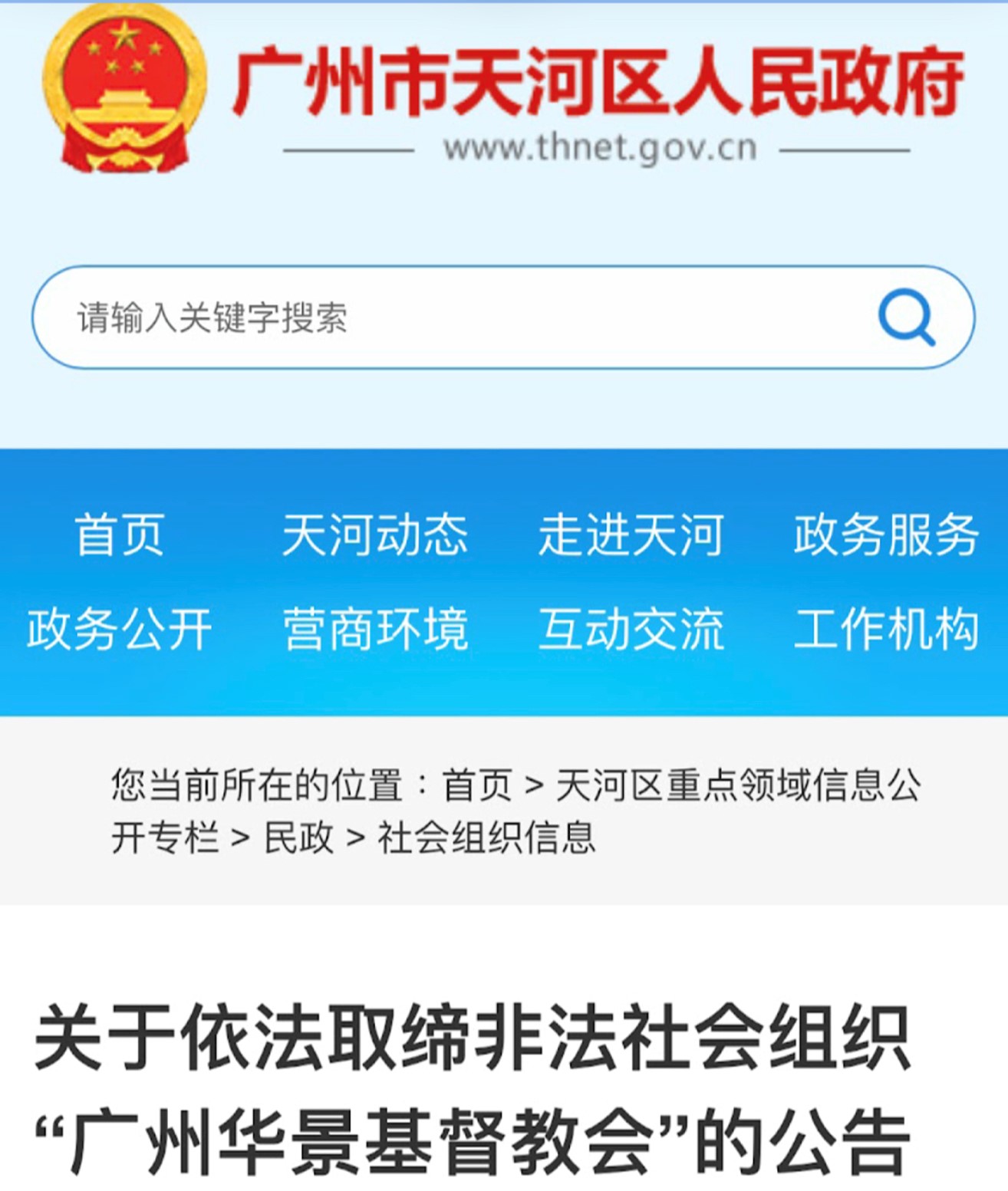Tap the keyword search input field
Image resolution: width=1008 pixels, height=1191 pixels.
460,317
